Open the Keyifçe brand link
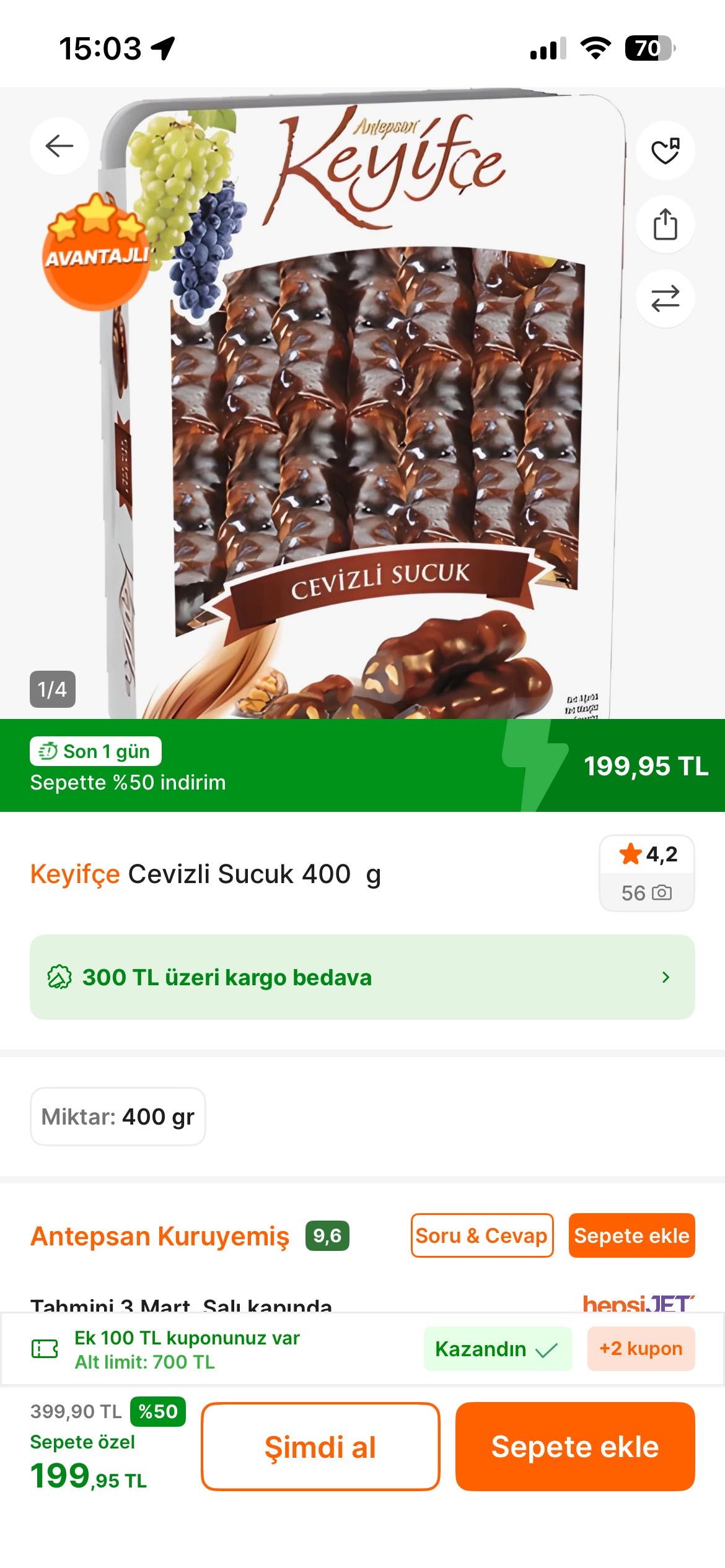Screen dimensions: 725x1568 (x=75, y=874)
